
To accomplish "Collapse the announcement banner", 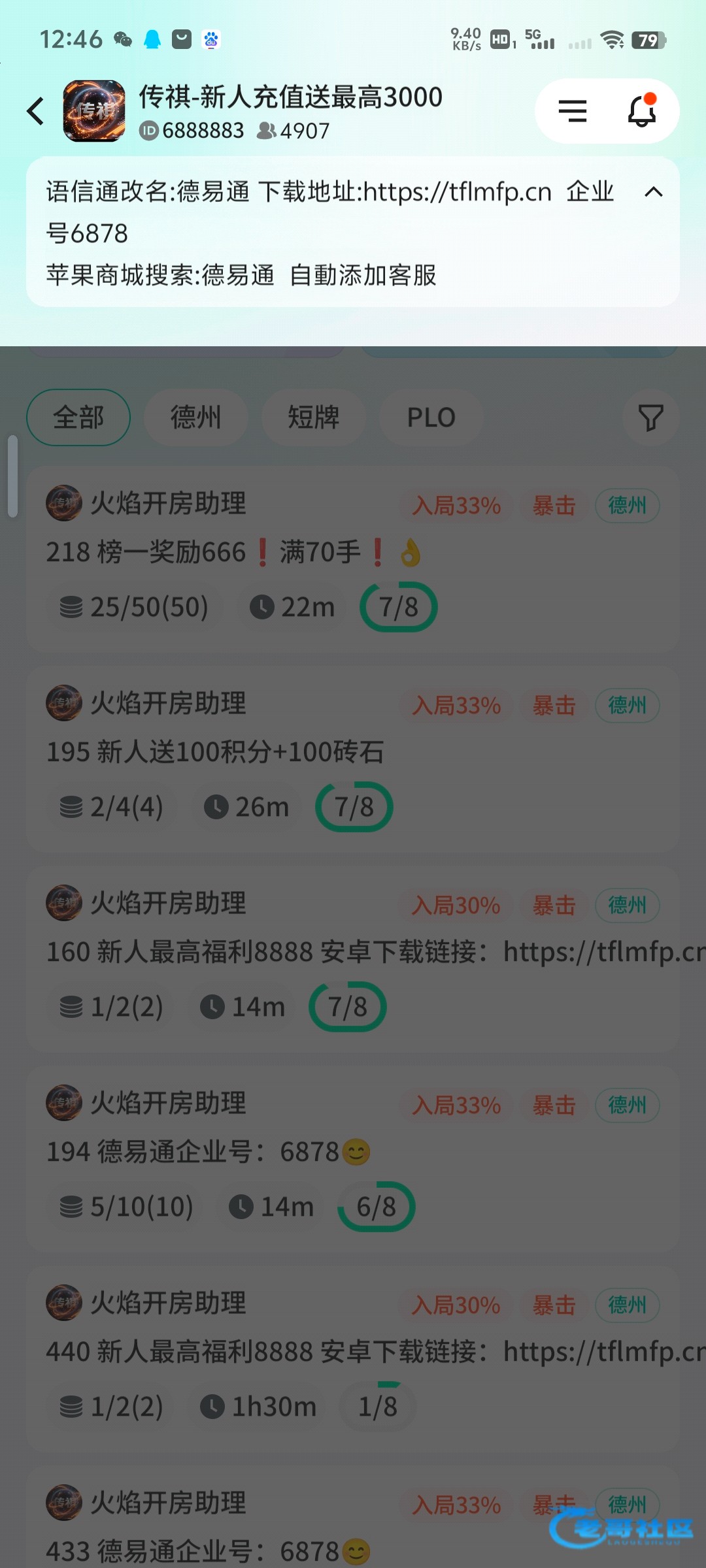I will click(x=653, y=192).
